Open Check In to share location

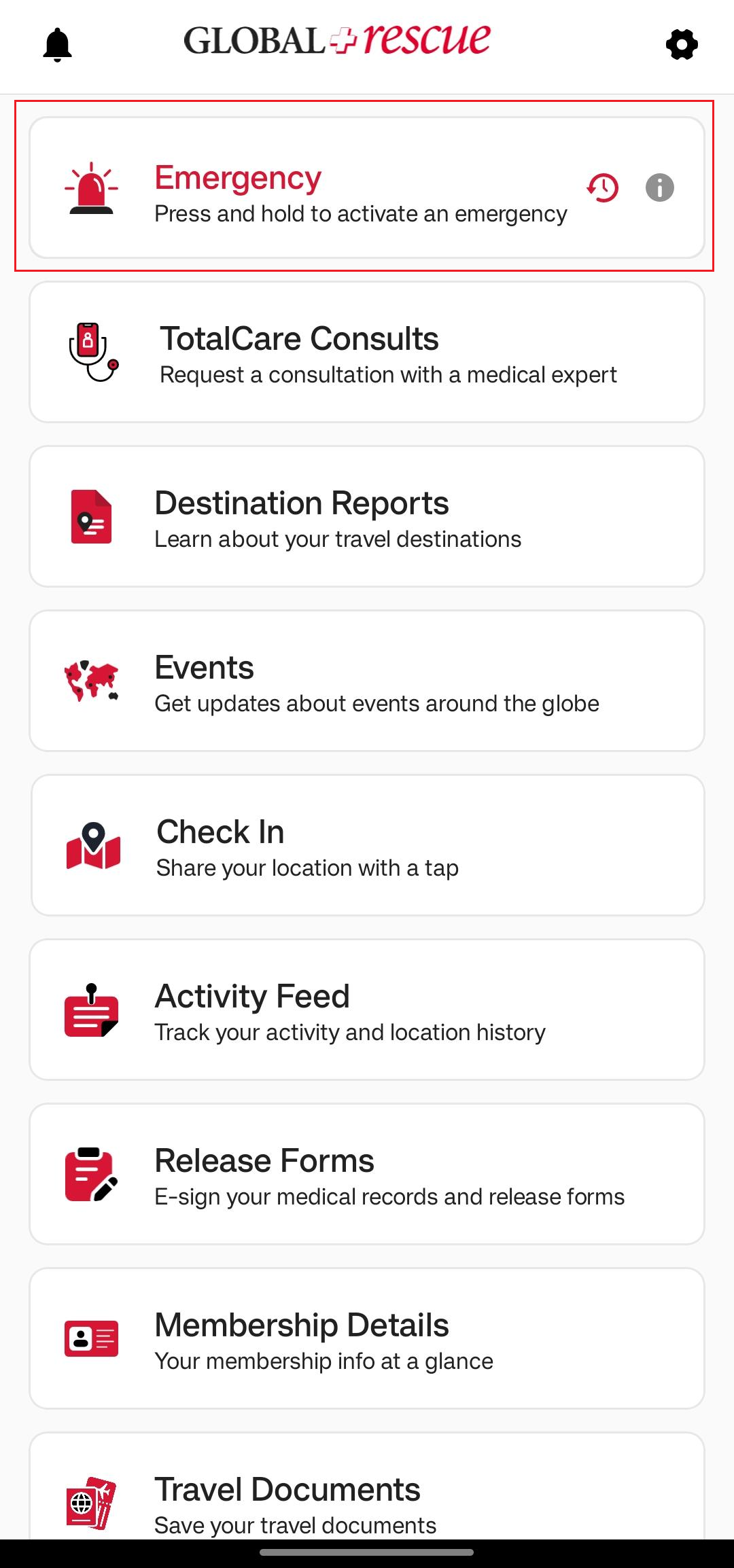click(x=367, y=846)
